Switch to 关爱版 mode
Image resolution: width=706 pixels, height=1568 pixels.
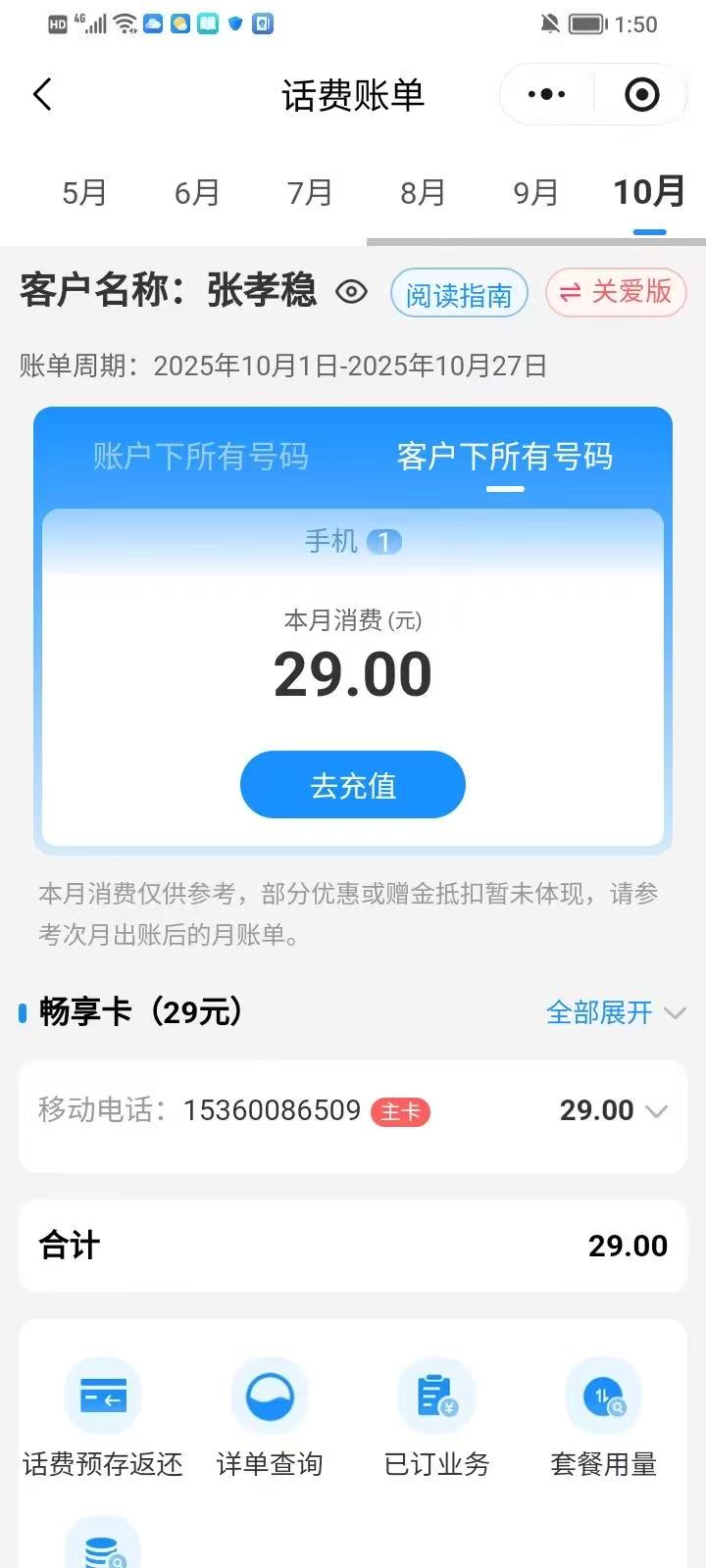(x=616, y=292)
